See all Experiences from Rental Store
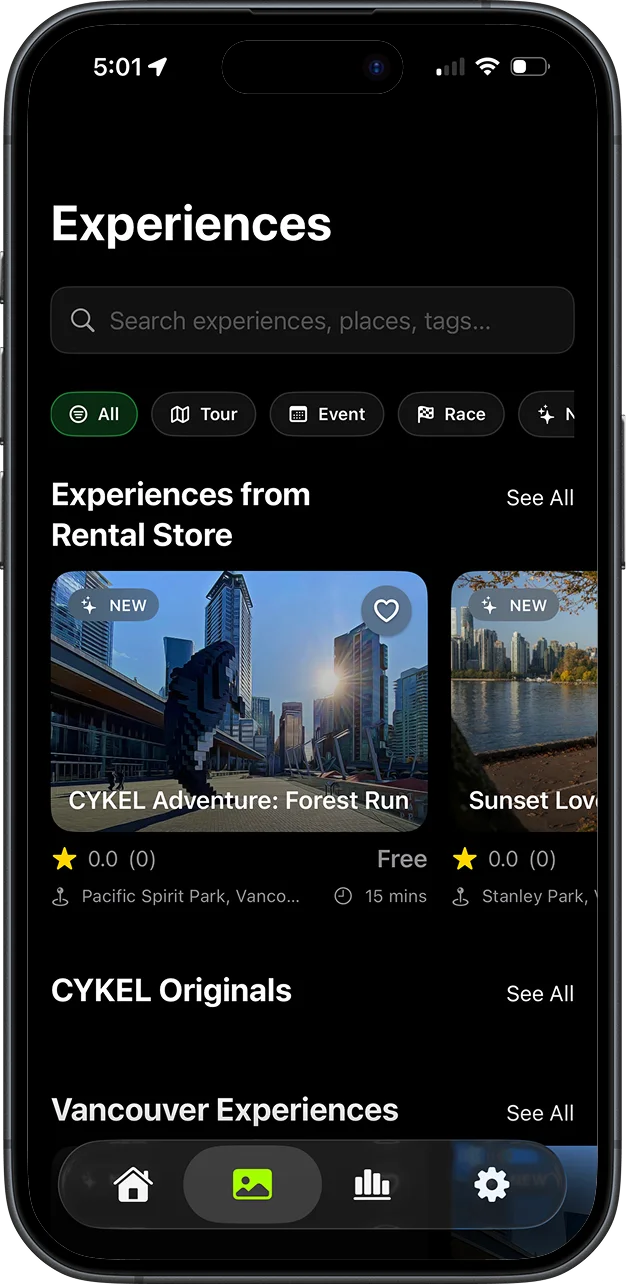This screenshot has height=1284, width=626. click(x=540, y=498)
